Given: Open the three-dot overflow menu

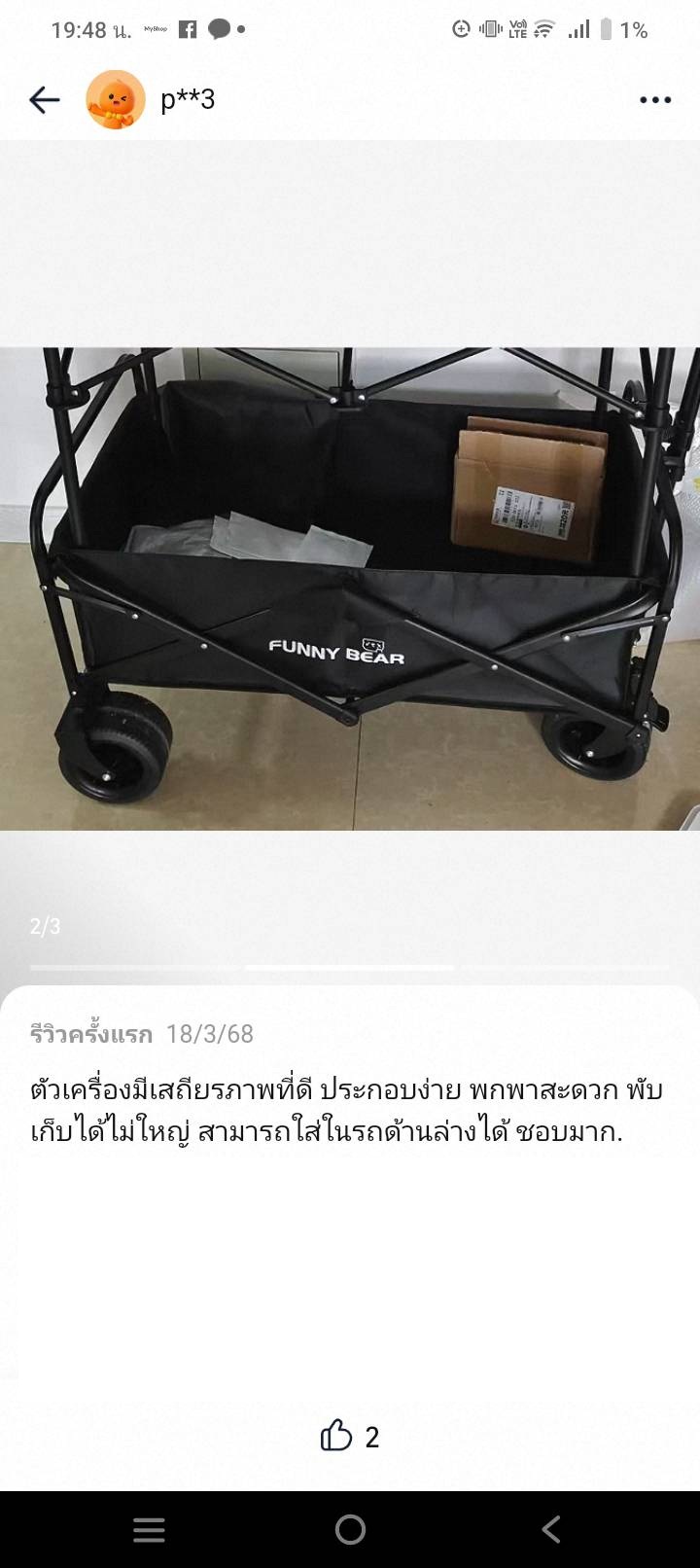Looking at the screenshot, I should click(654, 99).
